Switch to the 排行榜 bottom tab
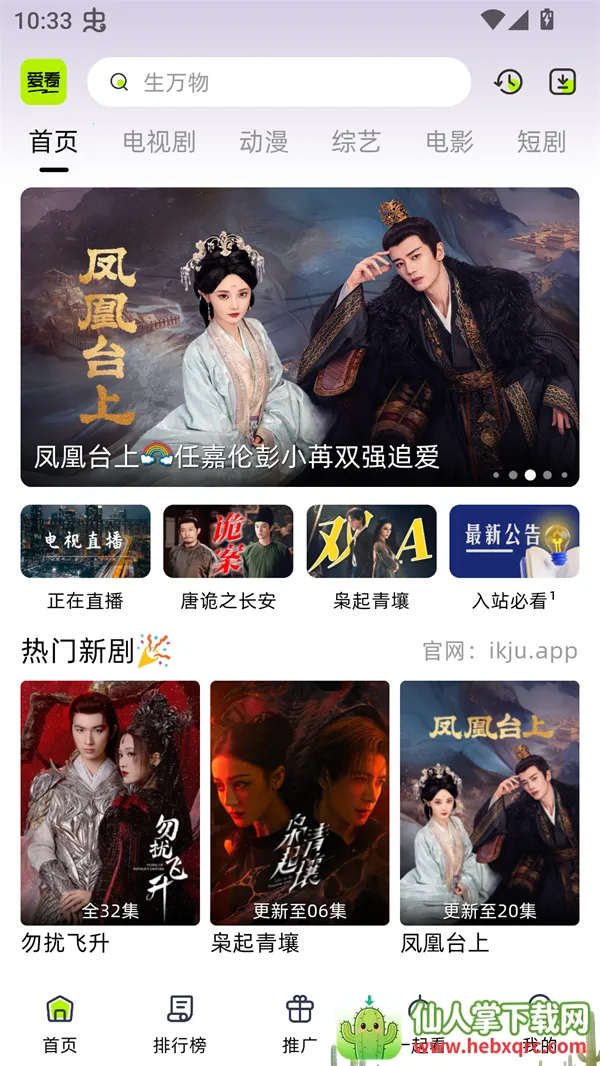 coord(180,1024)
